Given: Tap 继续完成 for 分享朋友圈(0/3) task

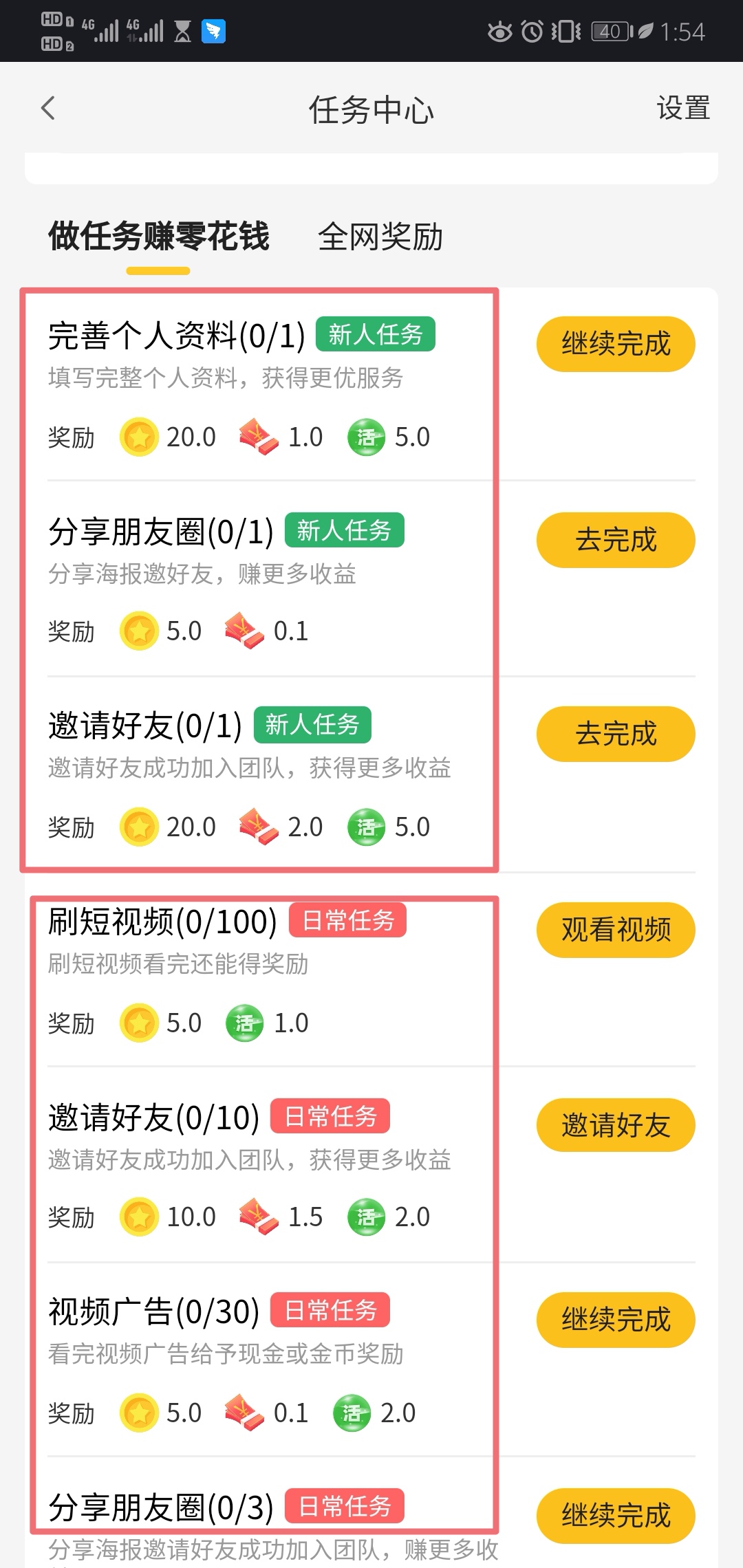Looking at the screenshot, I should pos(615,1515).
